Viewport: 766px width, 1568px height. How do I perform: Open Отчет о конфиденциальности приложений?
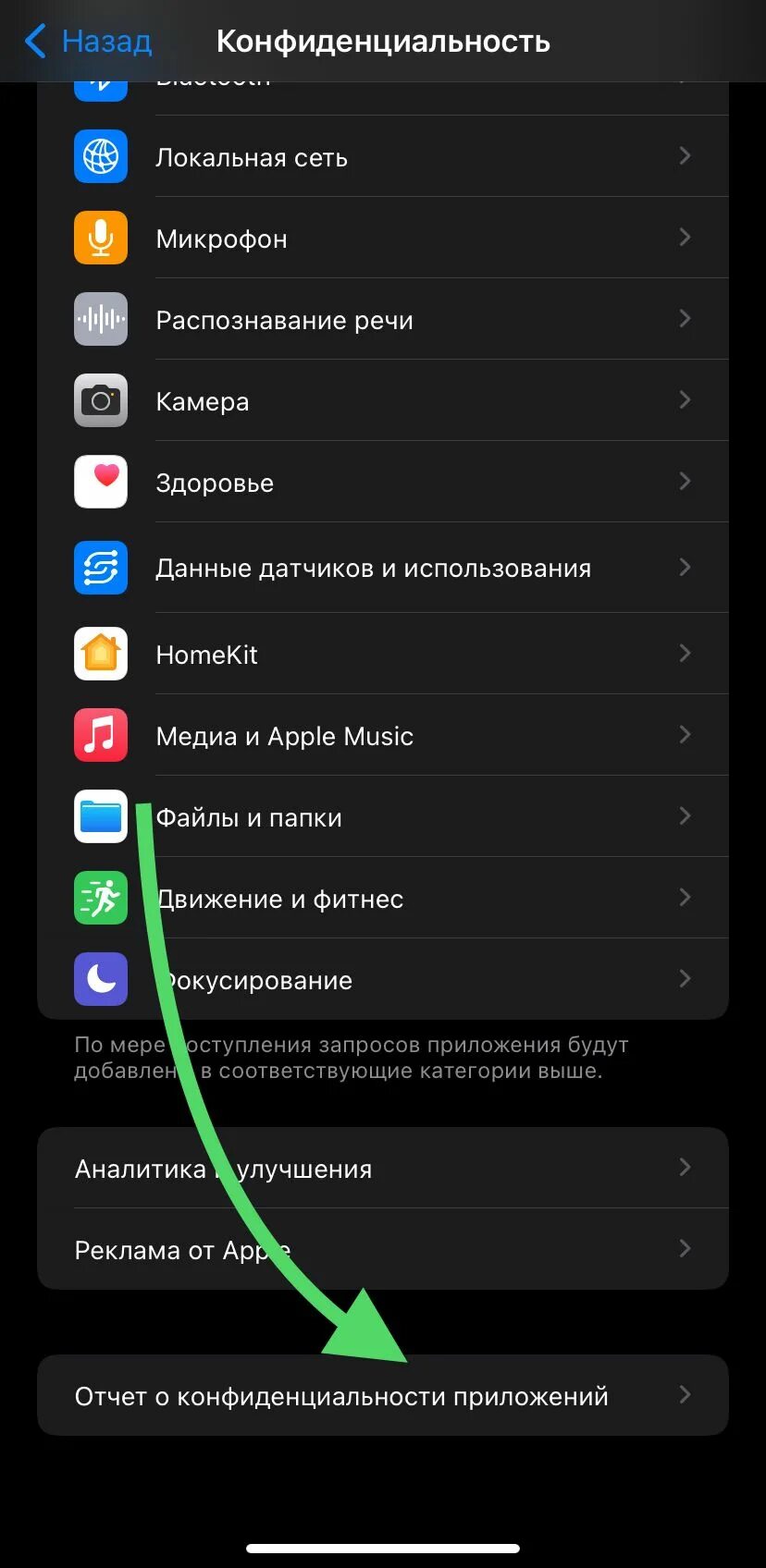click(382, 1396)
